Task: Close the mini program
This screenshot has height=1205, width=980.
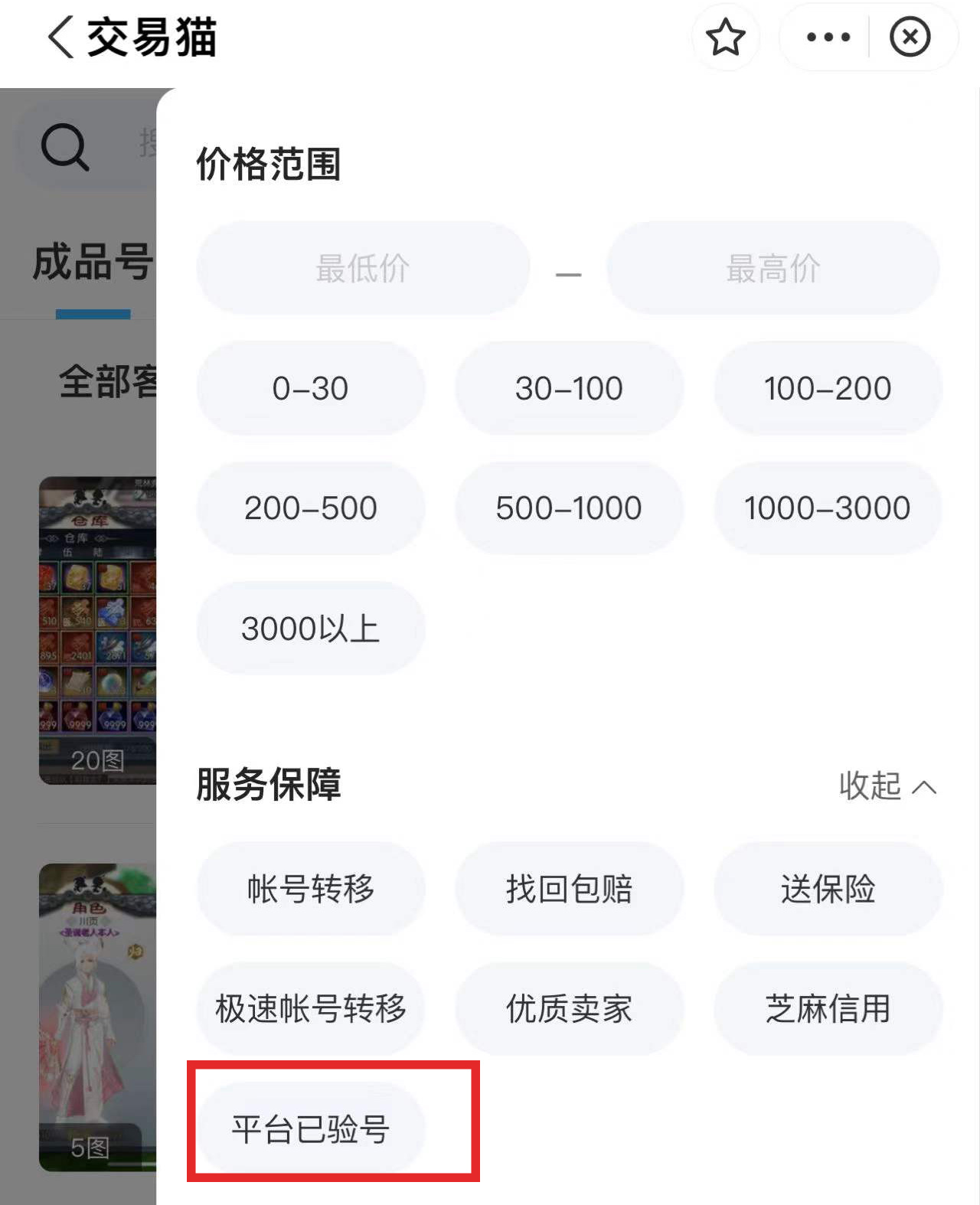Action: click(910, 38)
